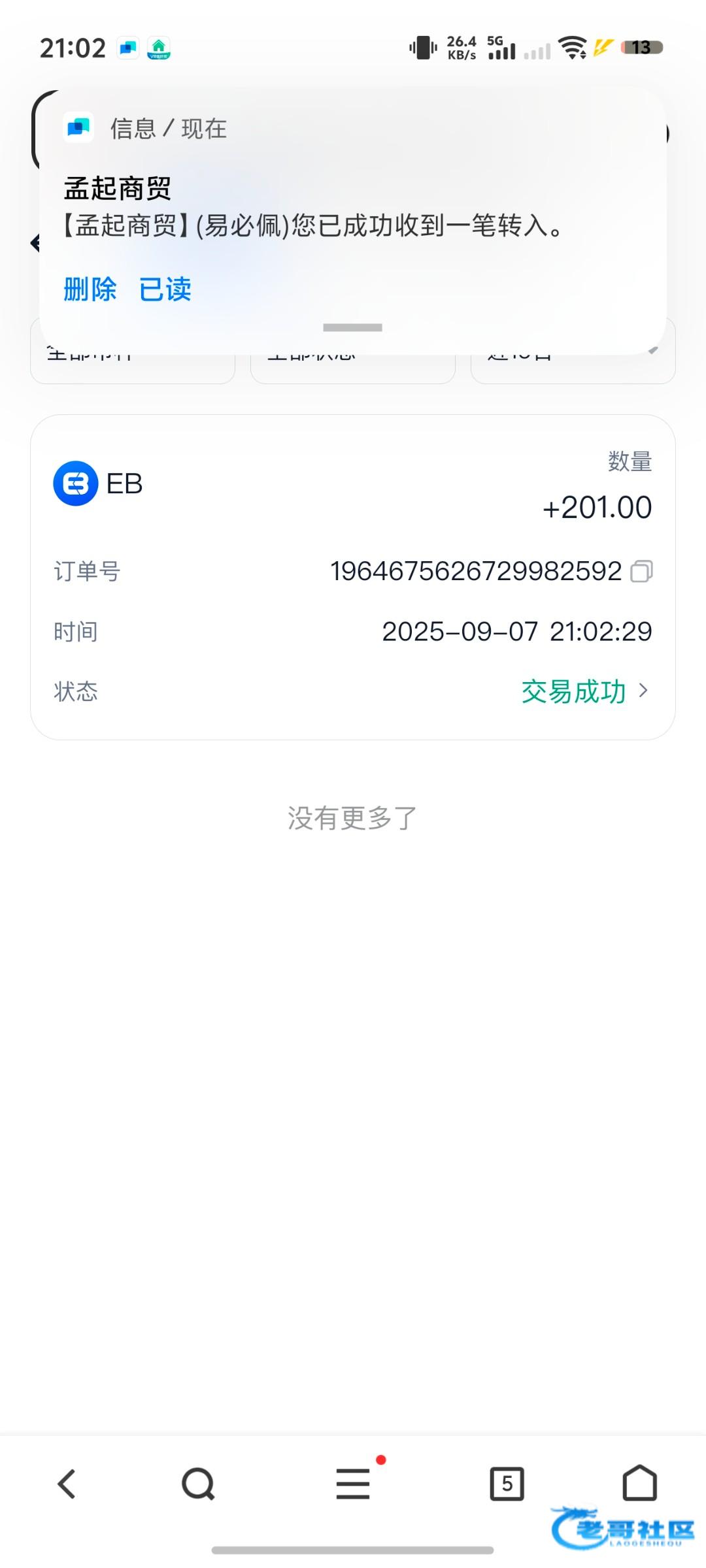Mark the 孟起商贸 notification as read
Image resolution: width=706 pixels, height=1568 pixels.
(x=165, y=289)
